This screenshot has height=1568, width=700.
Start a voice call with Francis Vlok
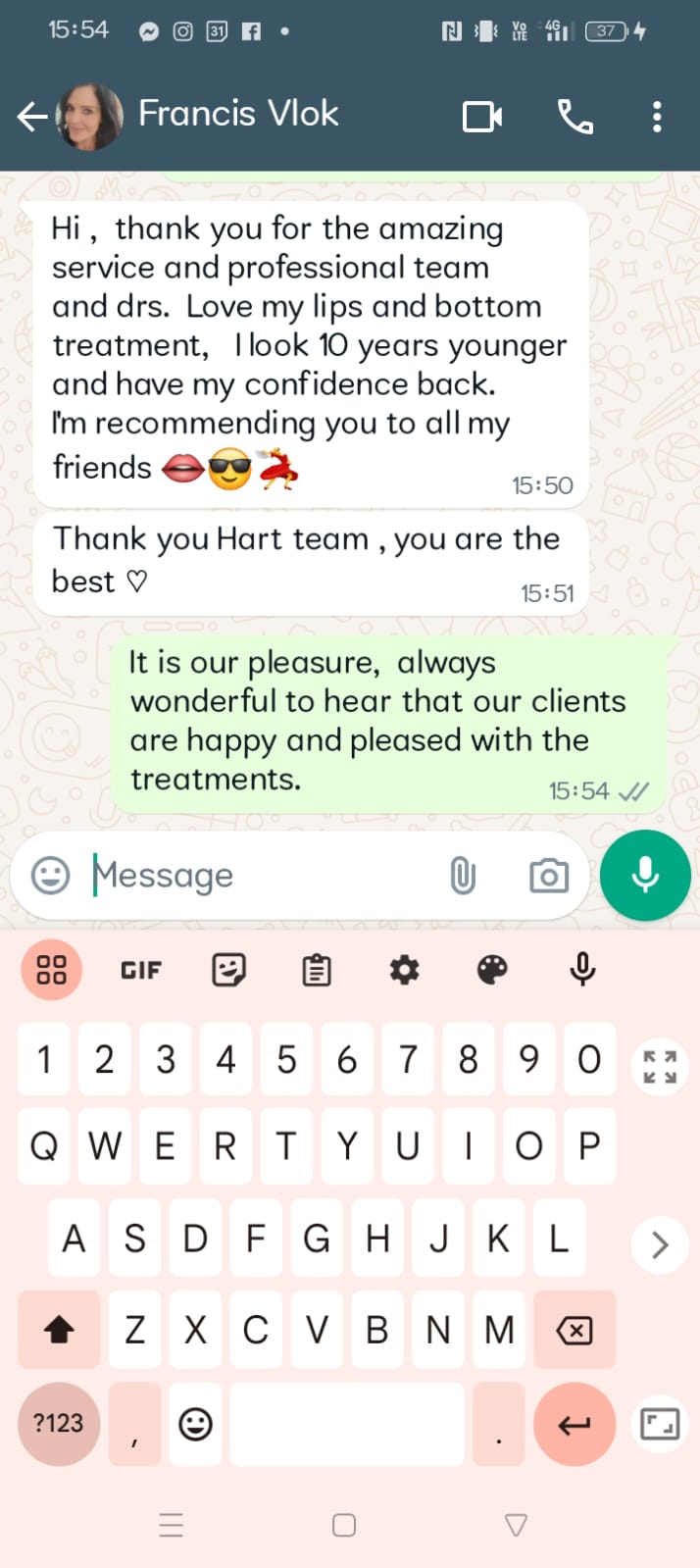575,117
